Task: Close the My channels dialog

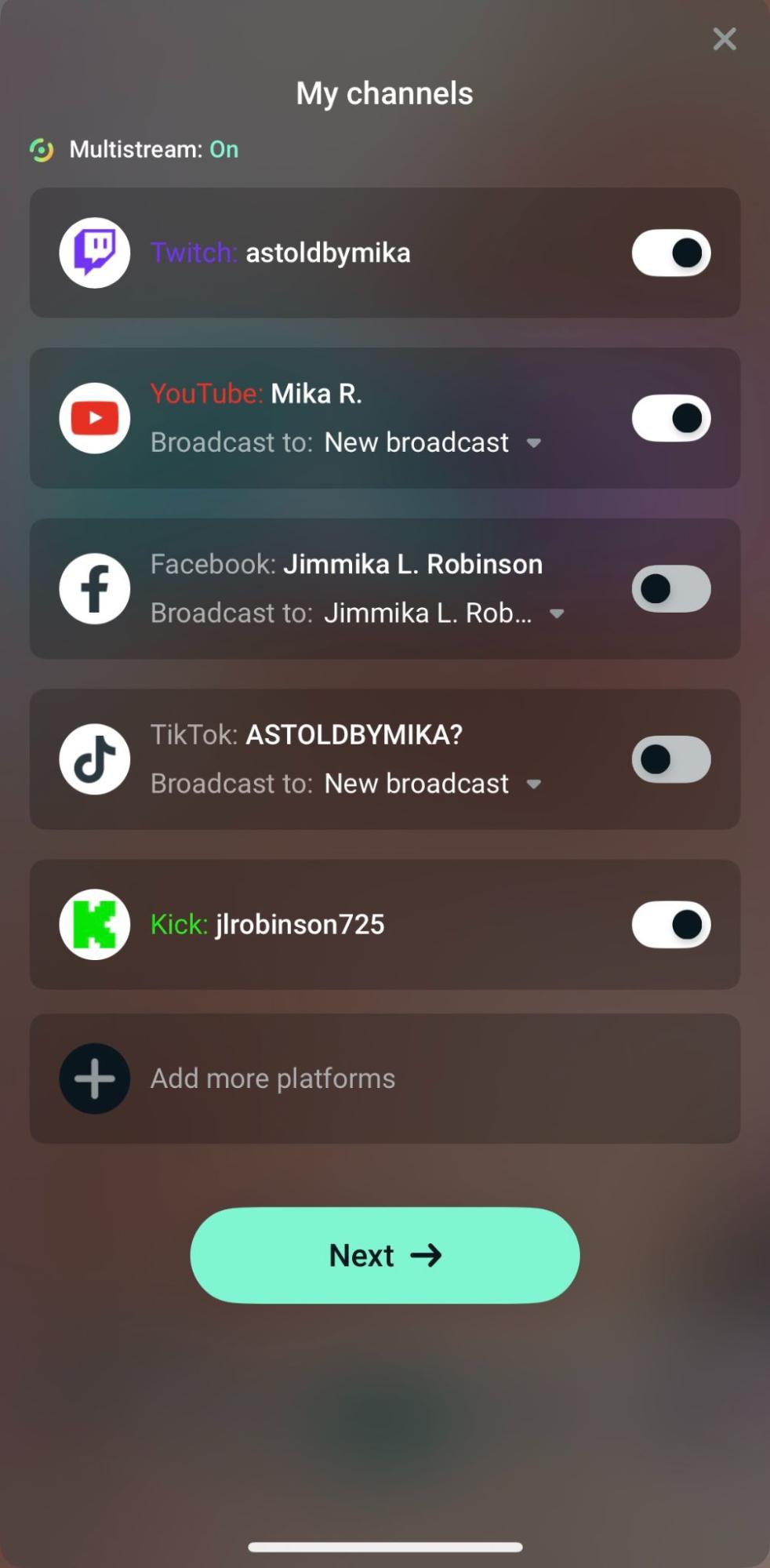Action: tap(724, 38)
